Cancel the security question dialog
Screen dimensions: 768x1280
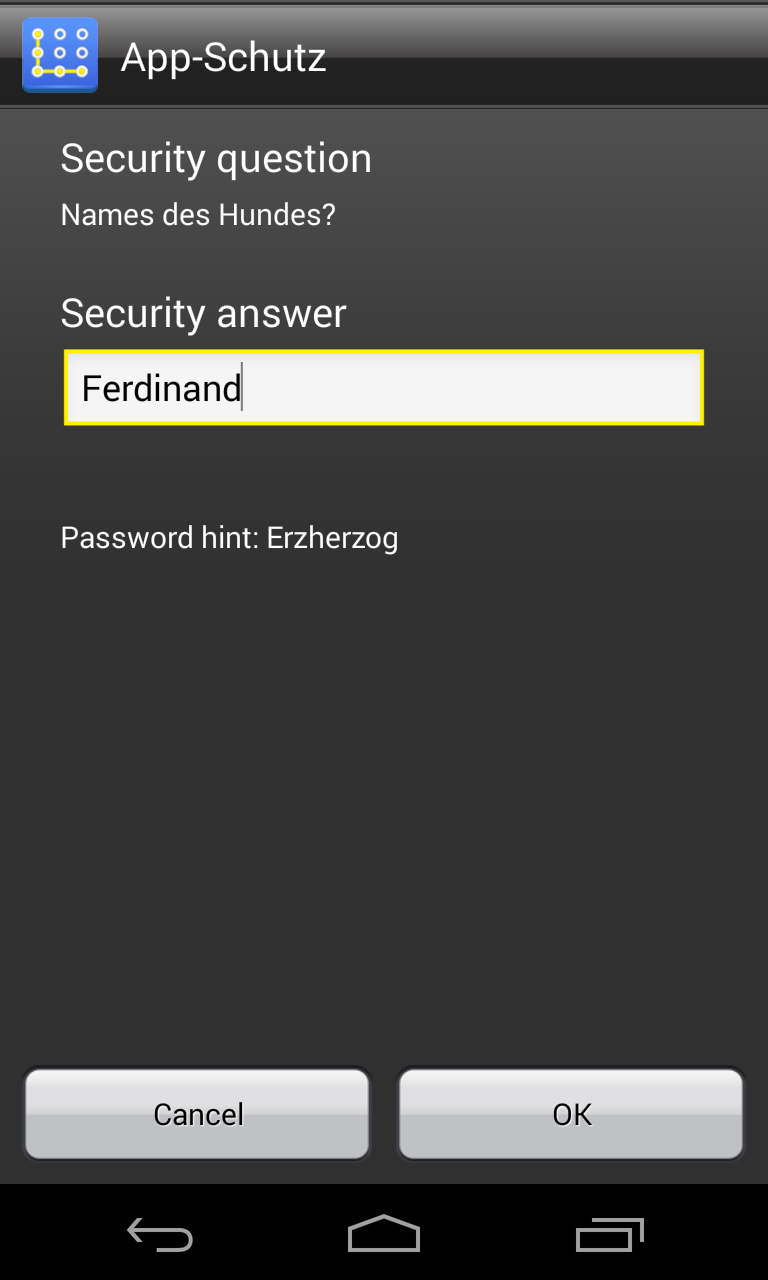197,1114
